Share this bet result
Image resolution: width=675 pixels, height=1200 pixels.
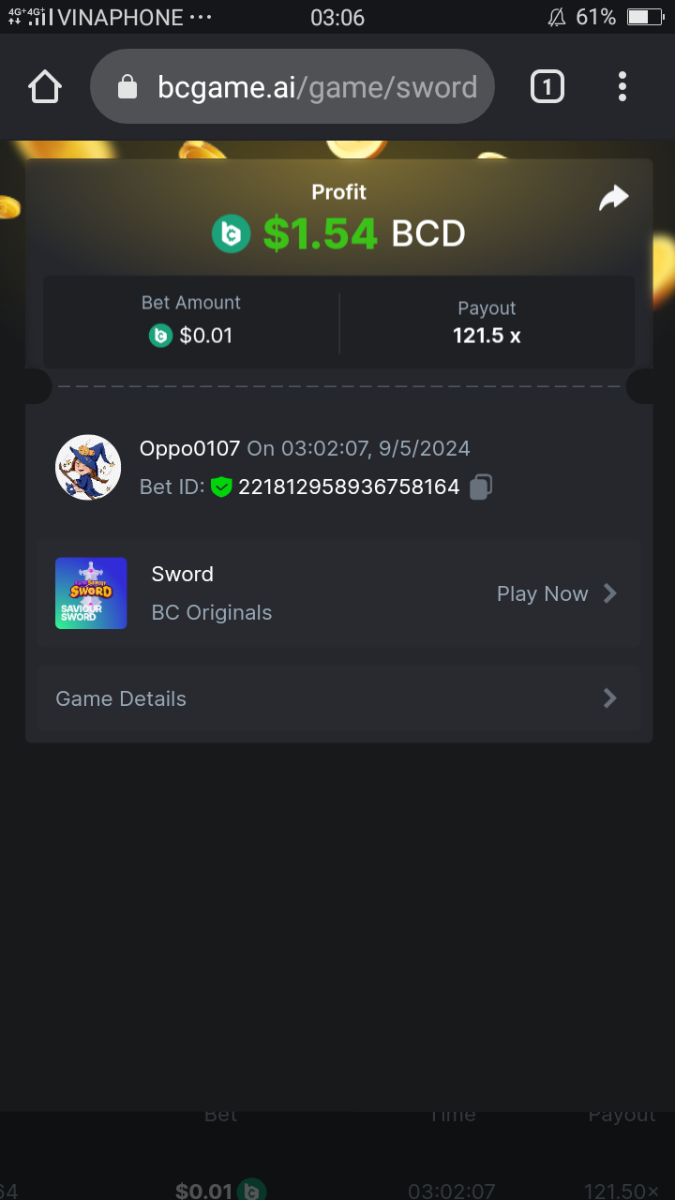coord(613,198)
